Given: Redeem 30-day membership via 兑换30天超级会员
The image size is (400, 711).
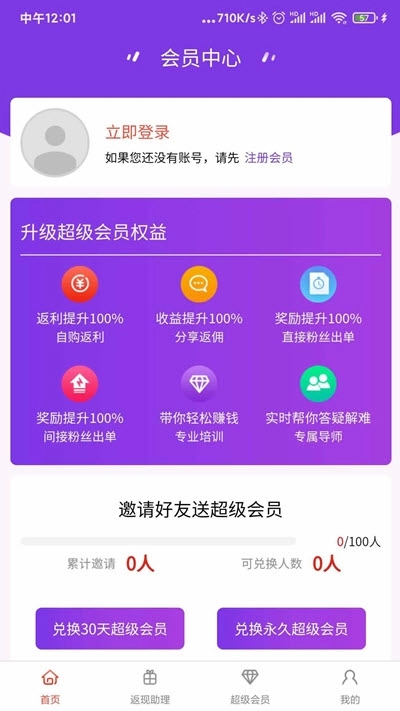Looking at the screenshot, I should 110,628.
